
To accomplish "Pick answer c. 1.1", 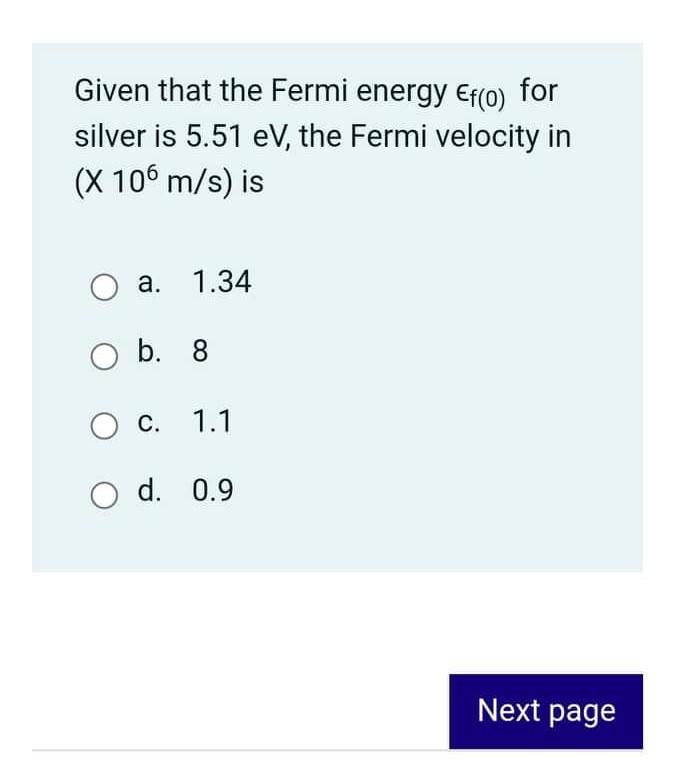I will pos(104,424).
